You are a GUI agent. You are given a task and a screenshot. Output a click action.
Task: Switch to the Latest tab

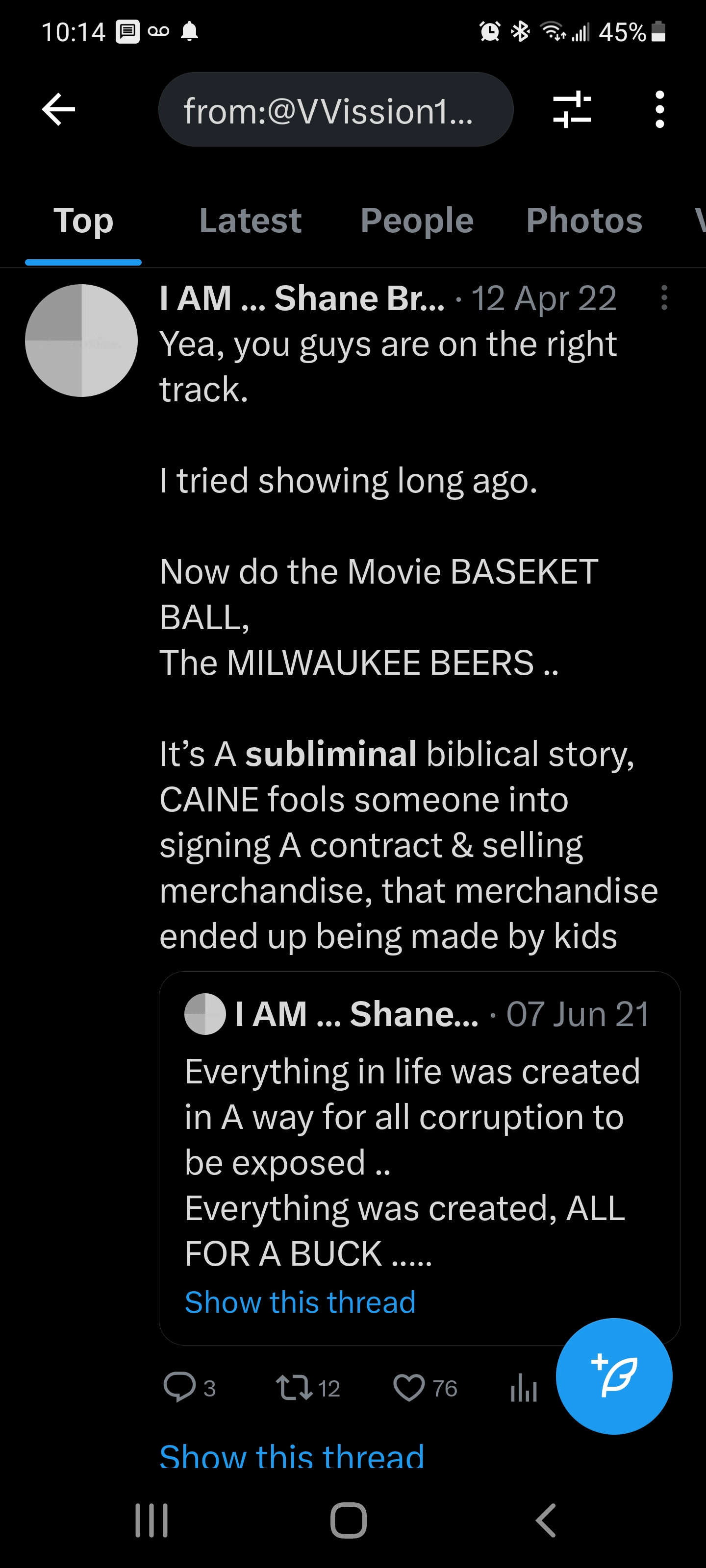pyautogui.click(x=250, y=220)
